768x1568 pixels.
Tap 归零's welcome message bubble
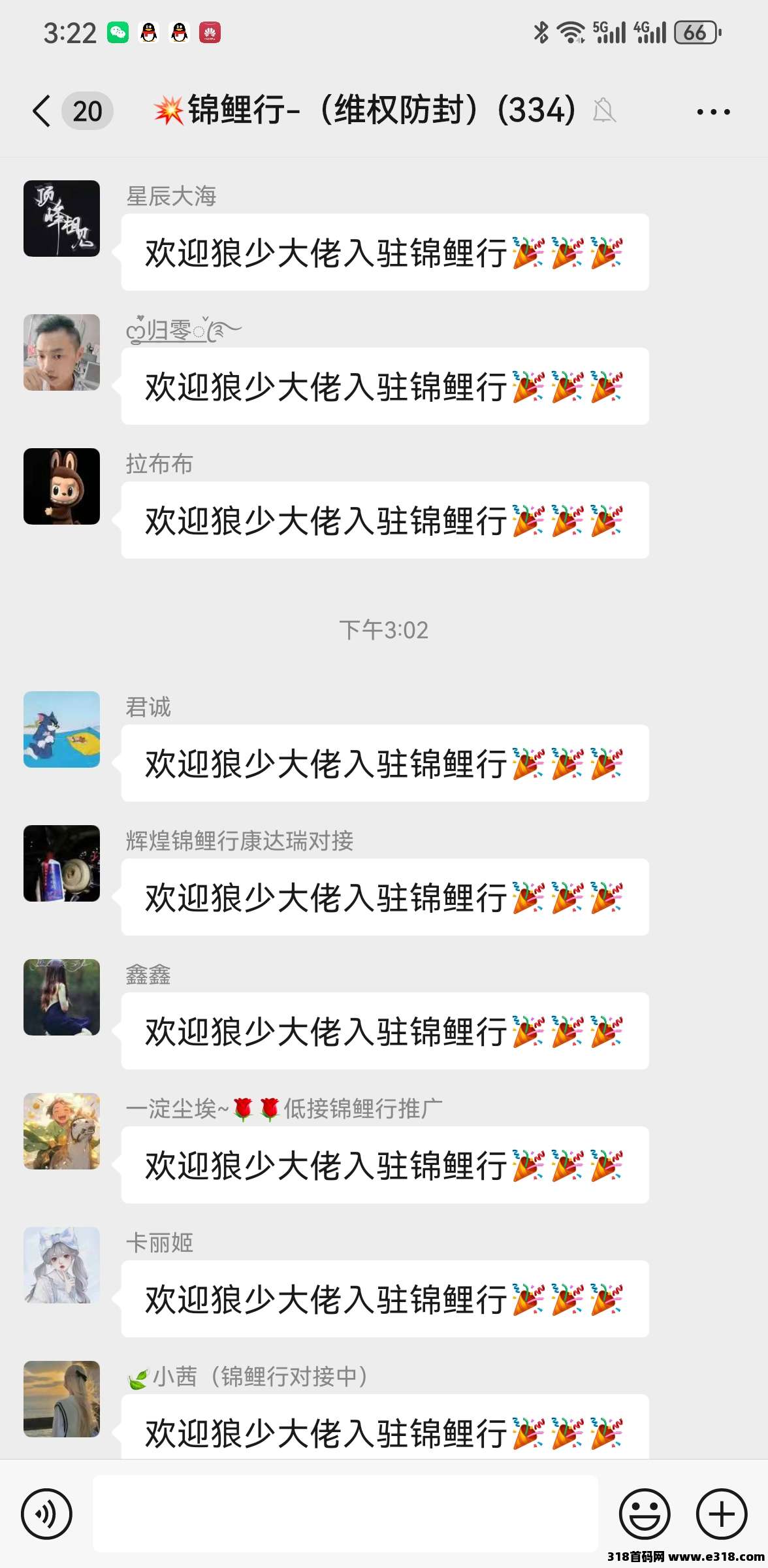coord(384,387)
